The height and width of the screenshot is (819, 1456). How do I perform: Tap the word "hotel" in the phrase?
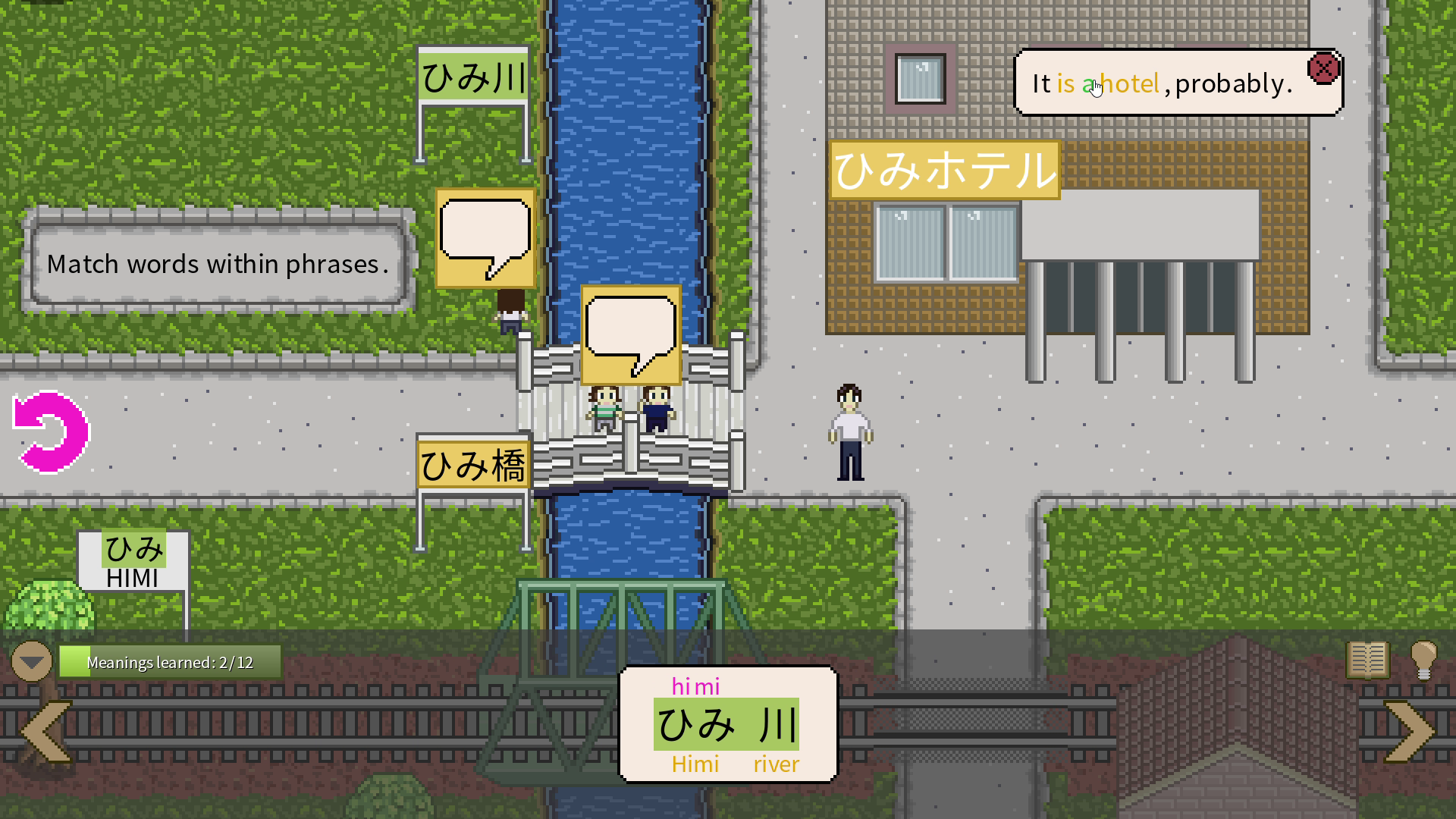coord(1130,83)
